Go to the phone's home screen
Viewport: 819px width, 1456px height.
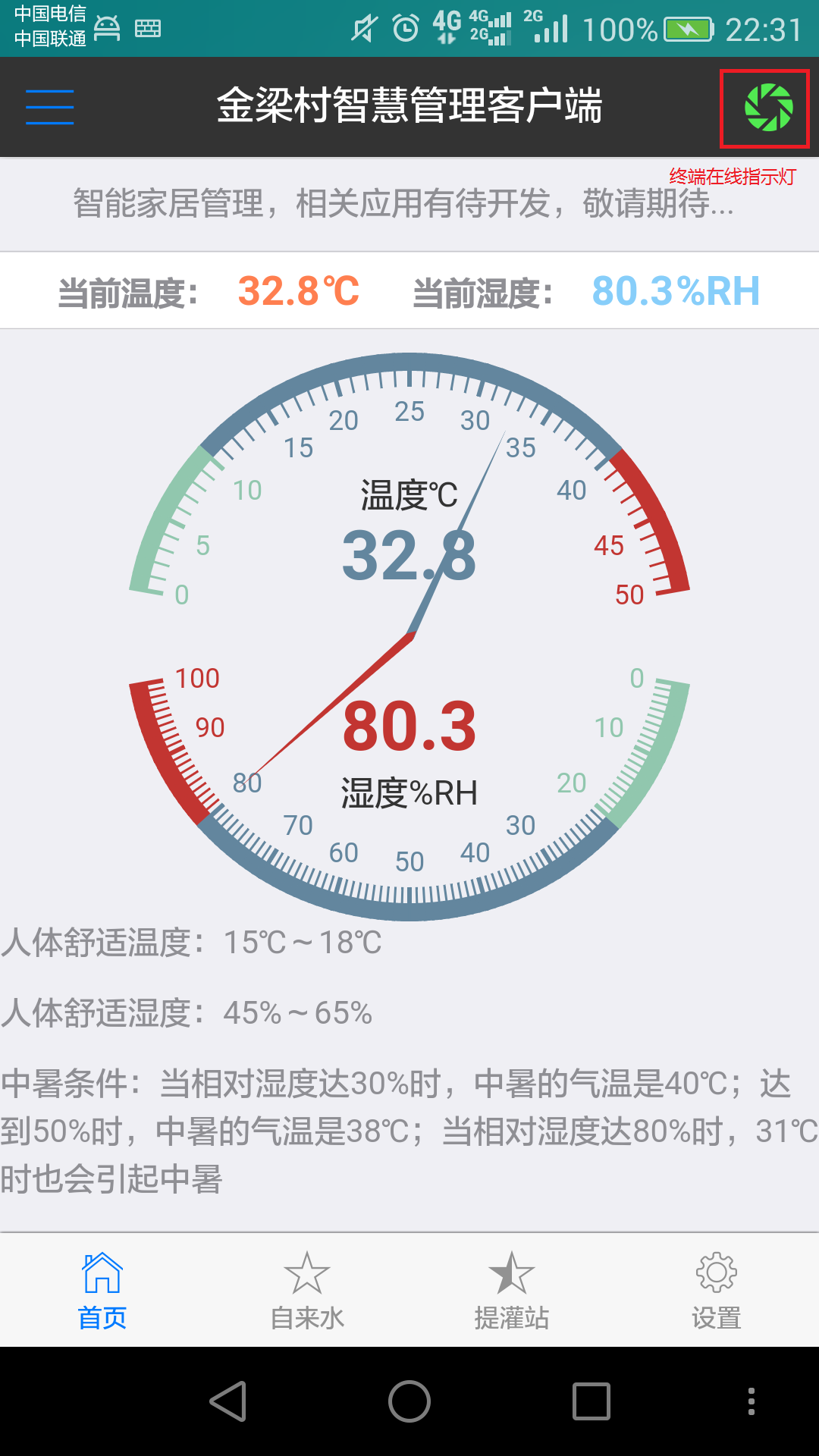(409, 1401)
